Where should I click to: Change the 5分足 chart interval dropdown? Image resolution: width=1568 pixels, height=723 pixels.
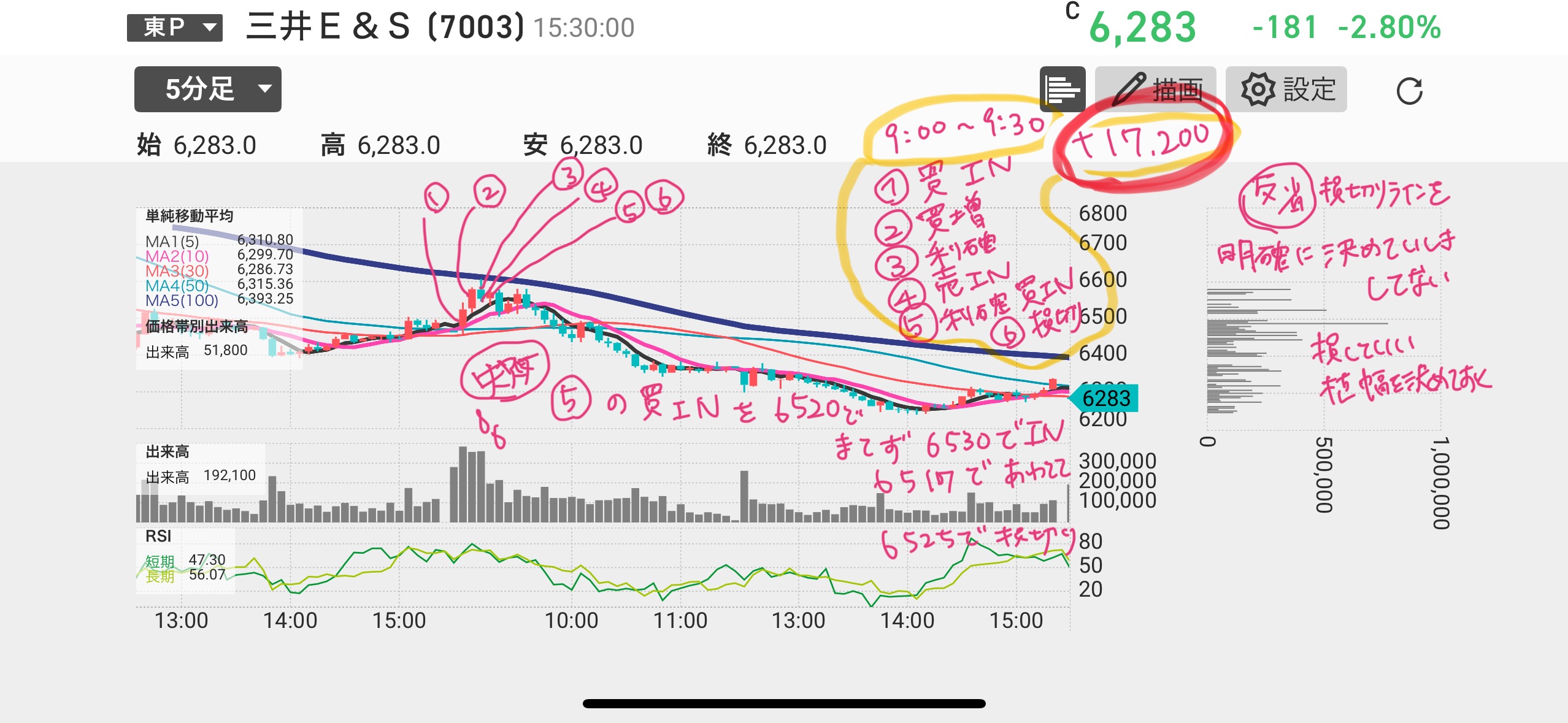point(207,90)
